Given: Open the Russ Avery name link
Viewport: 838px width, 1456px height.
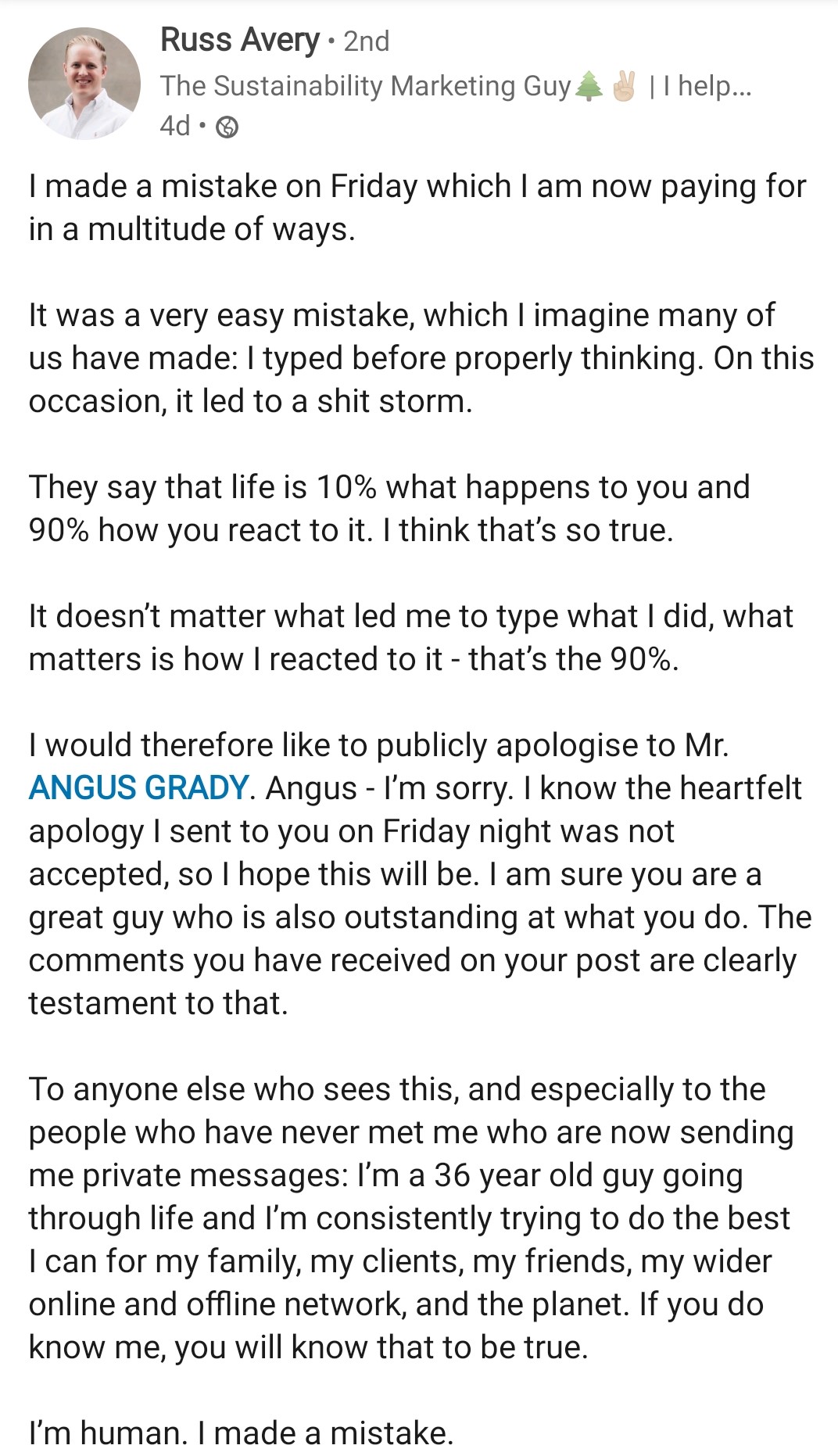Looking at the screenshot, I should 240,40.
